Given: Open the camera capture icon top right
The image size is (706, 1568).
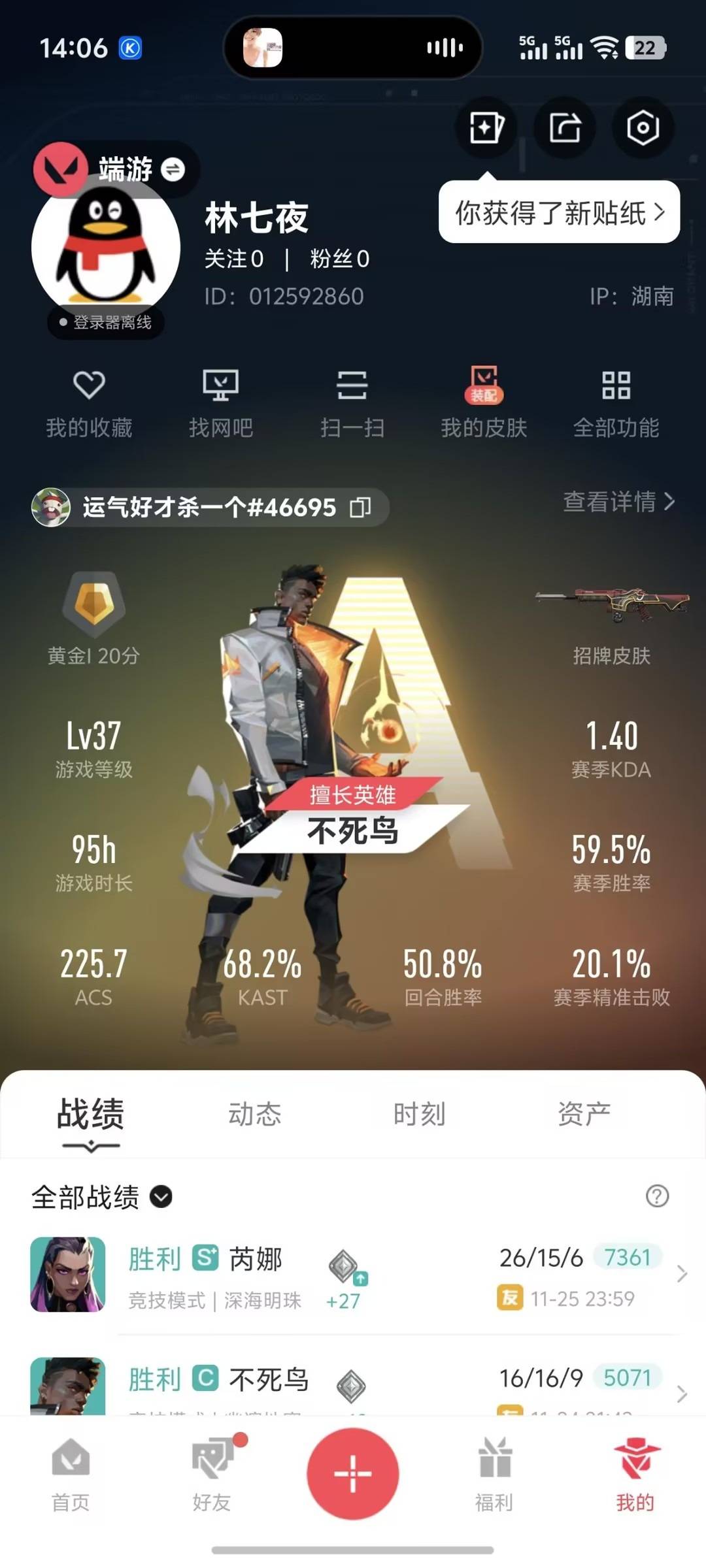Looking at the screenshot, I should tap(644, 128).
